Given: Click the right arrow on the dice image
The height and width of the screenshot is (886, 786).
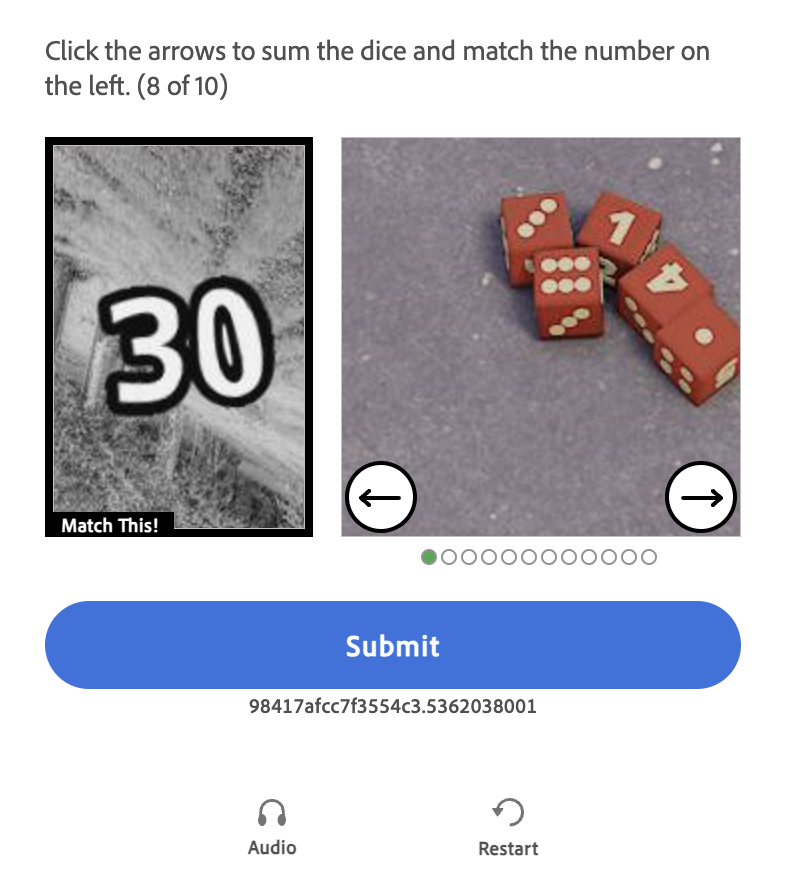Looking at the screenshot, I should point(701,496).
